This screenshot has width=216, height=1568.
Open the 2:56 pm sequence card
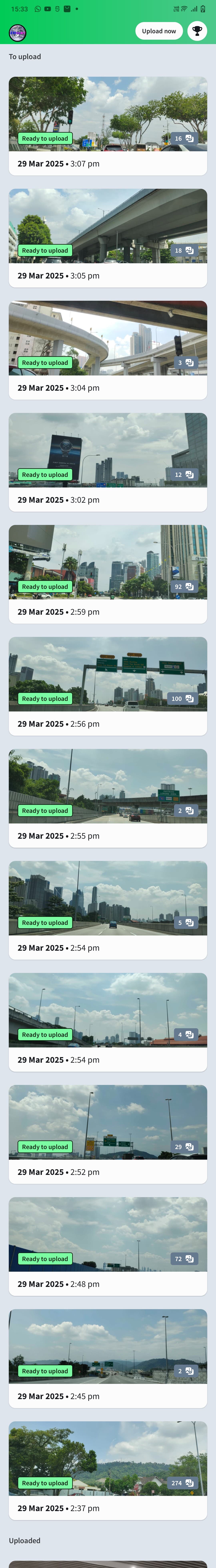point(108,686)
